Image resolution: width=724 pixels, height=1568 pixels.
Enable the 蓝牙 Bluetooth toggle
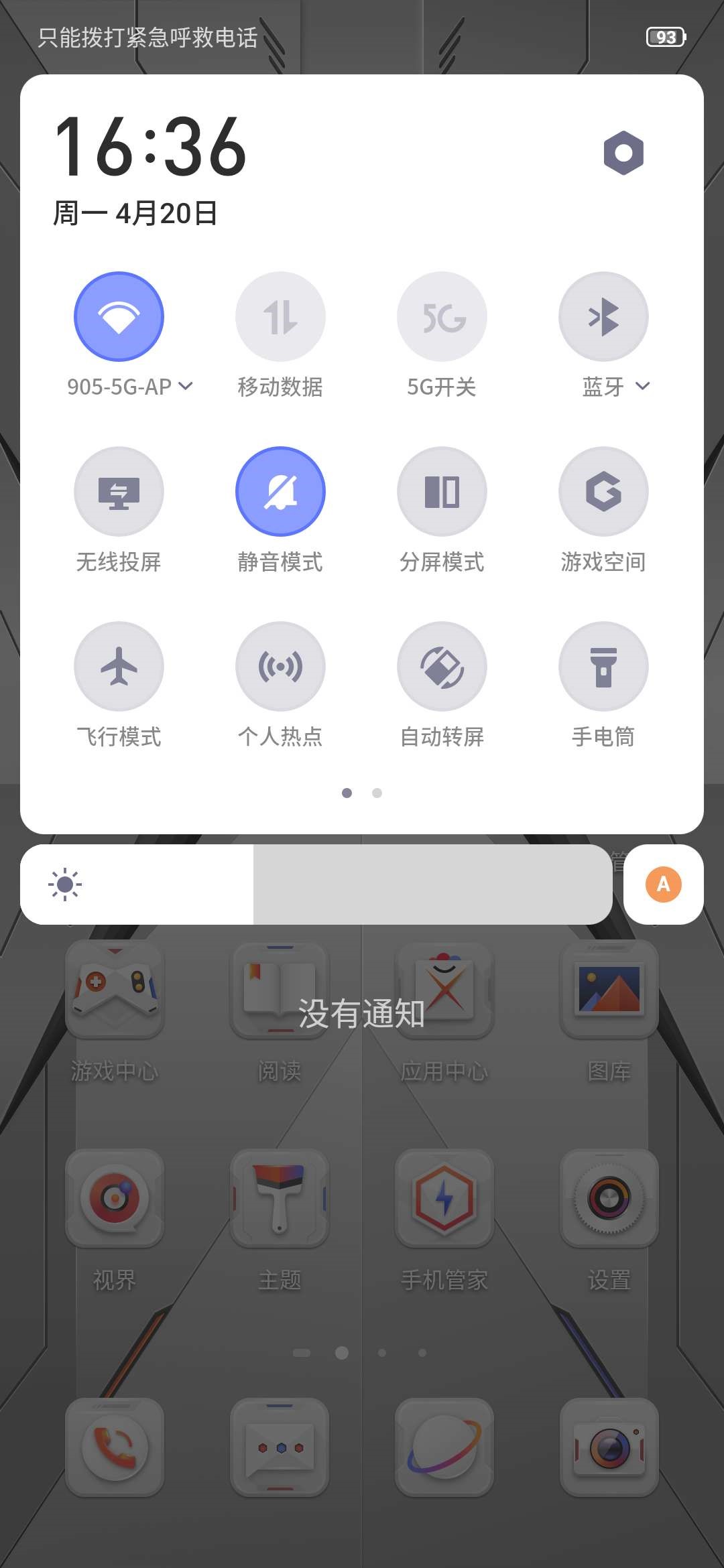click(x=603, y=316)
